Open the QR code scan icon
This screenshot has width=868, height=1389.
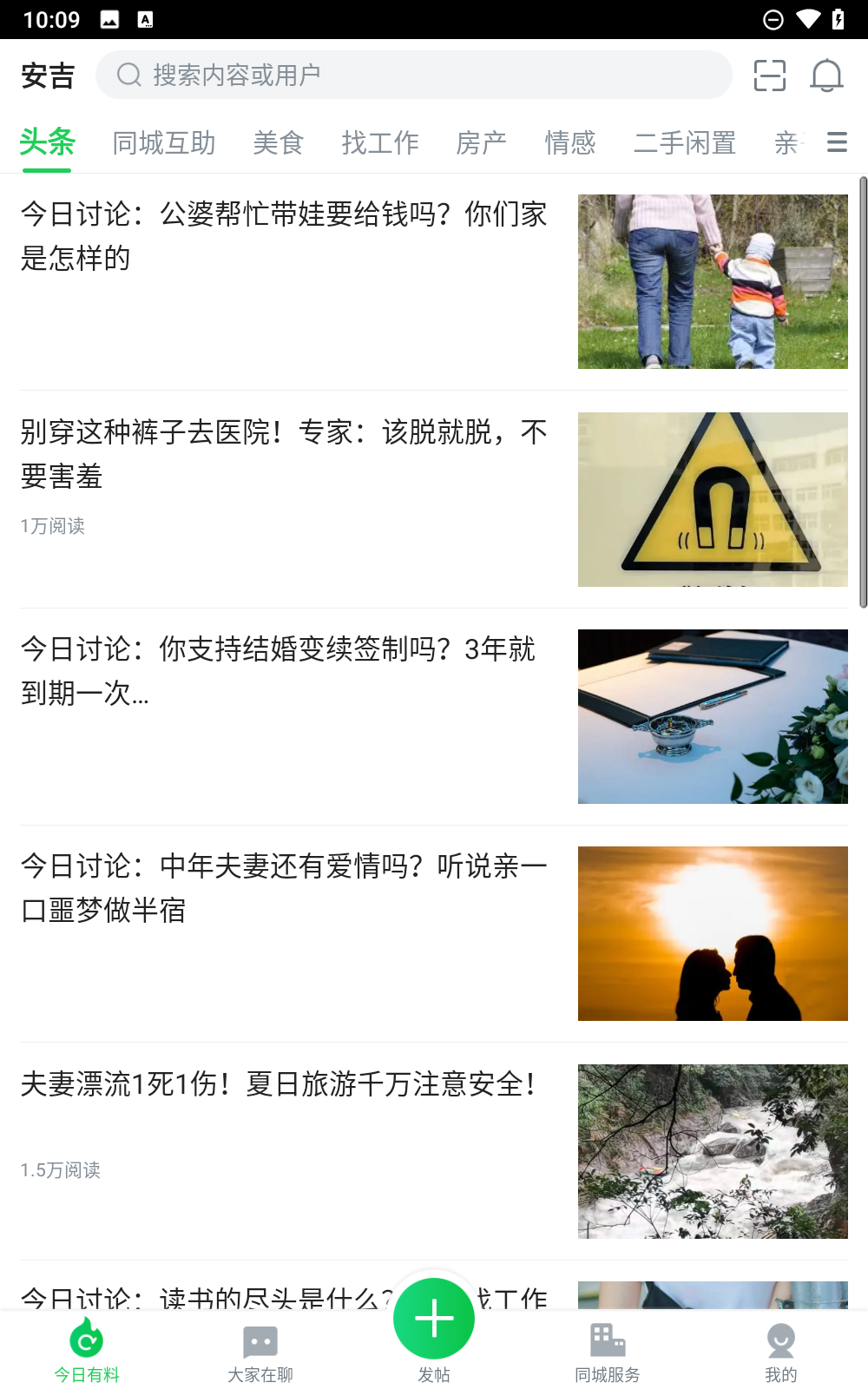(x=769, y=74)
